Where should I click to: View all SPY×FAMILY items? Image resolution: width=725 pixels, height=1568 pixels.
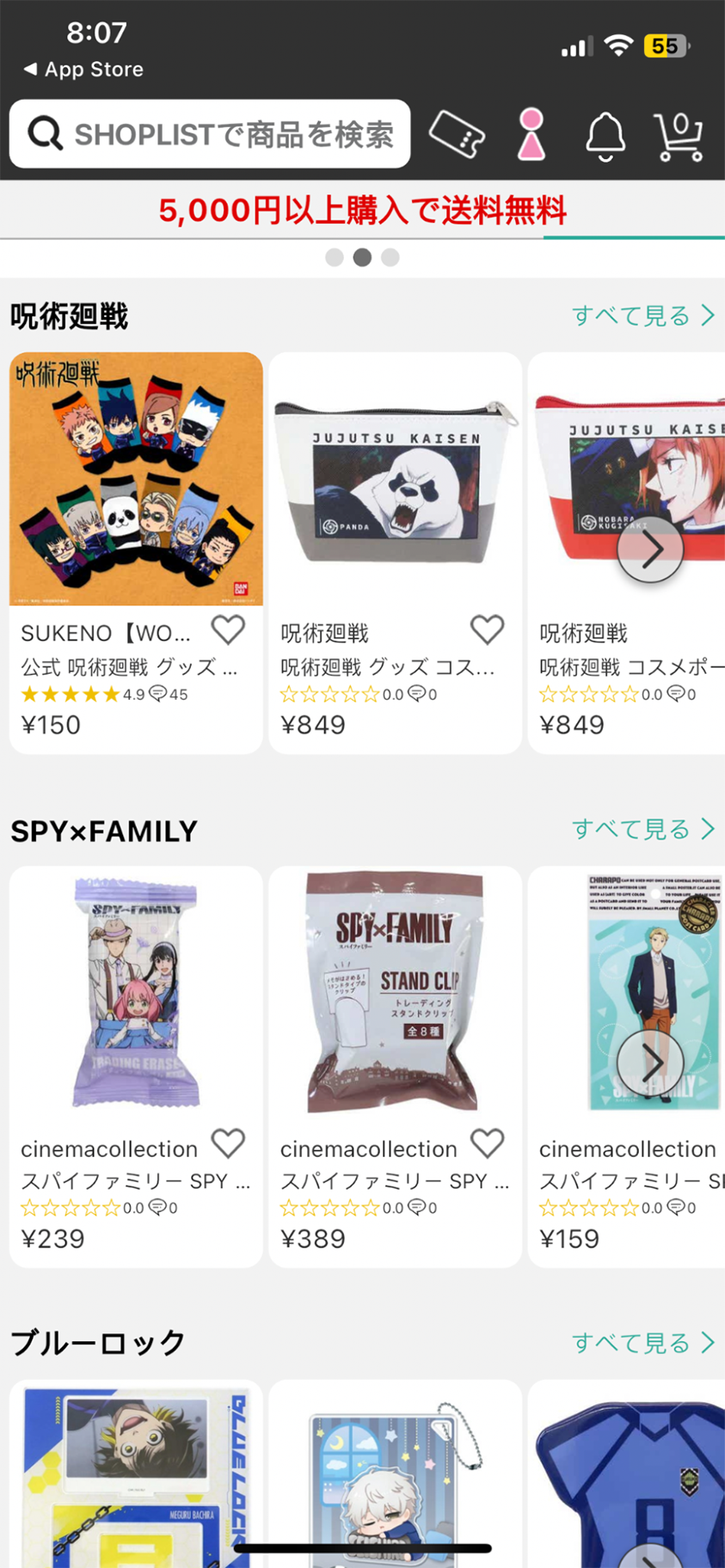pos(642,829)
